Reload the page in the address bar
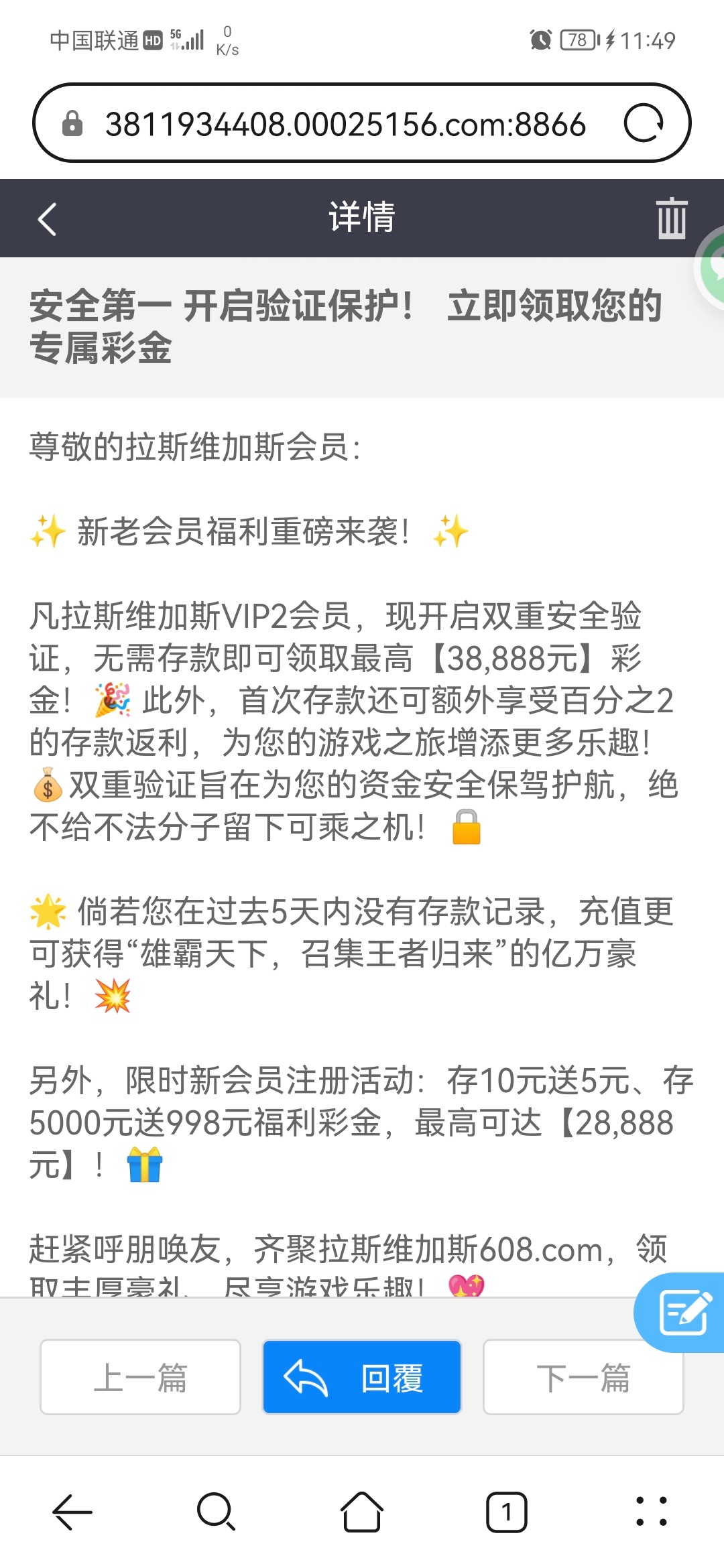 (643, 123)
